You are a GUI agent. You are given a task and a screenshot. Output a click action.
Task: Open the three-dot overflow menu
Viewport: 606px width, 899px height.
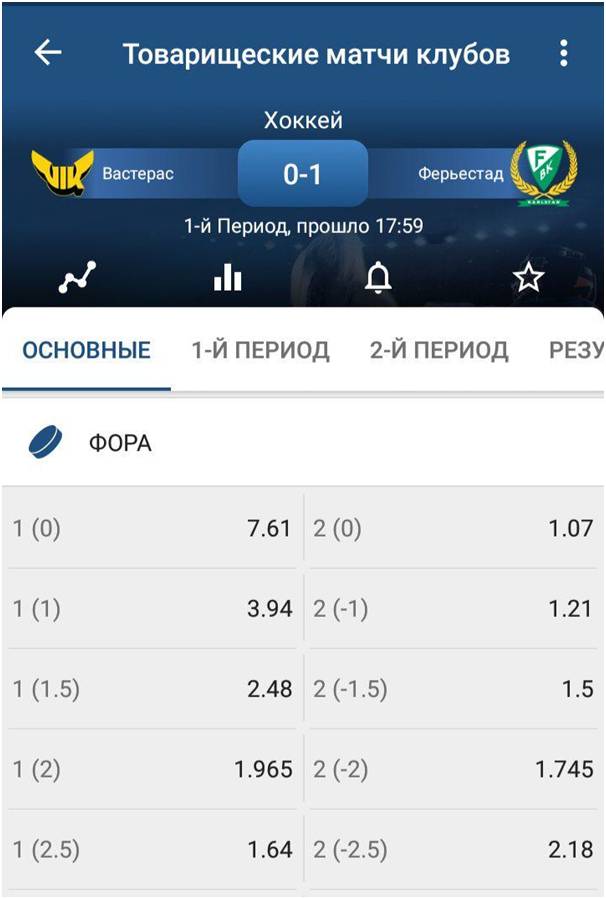click(x=564, y=53)
